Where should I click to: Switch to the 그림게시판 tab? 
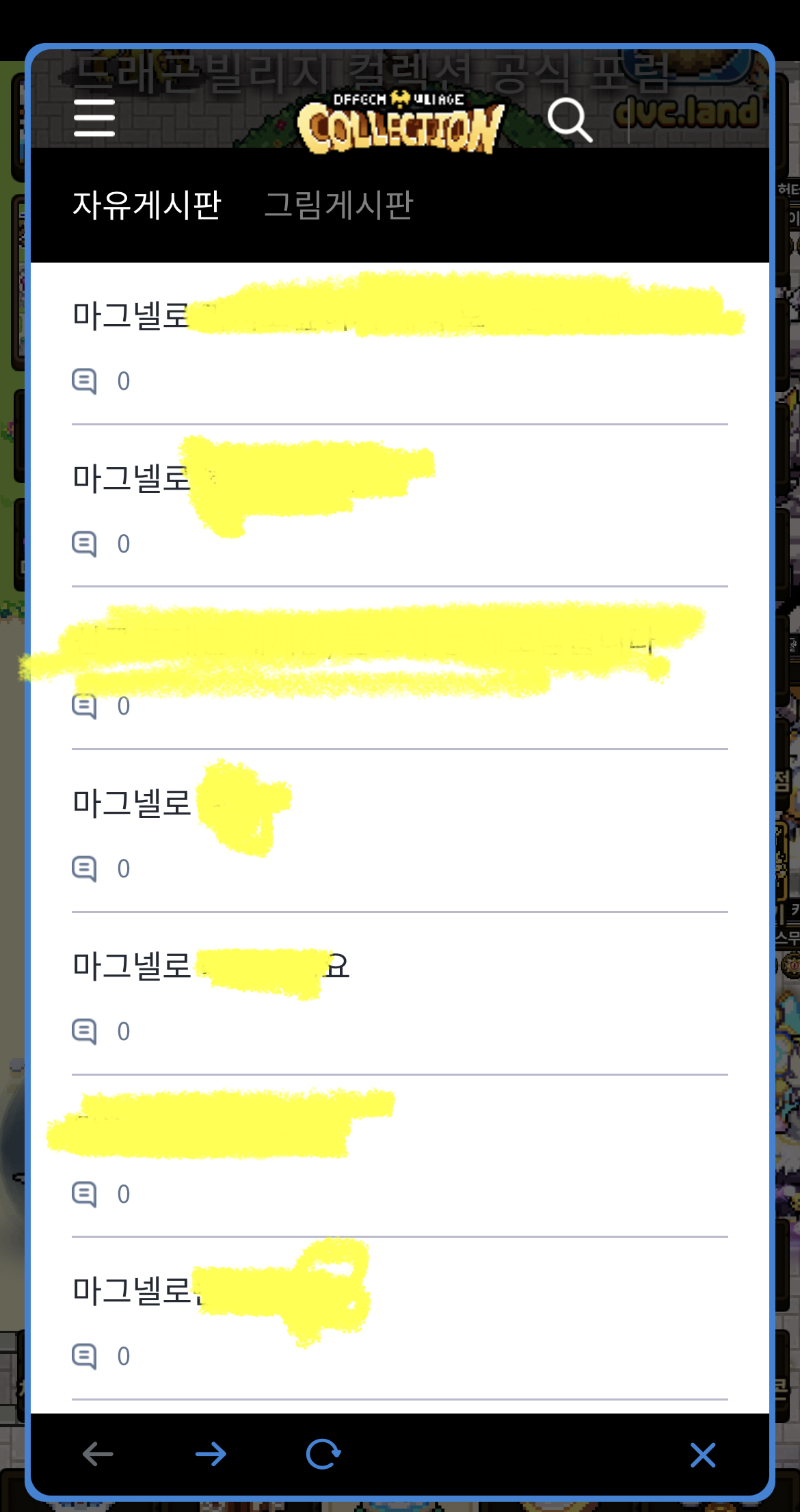[338, 204]
